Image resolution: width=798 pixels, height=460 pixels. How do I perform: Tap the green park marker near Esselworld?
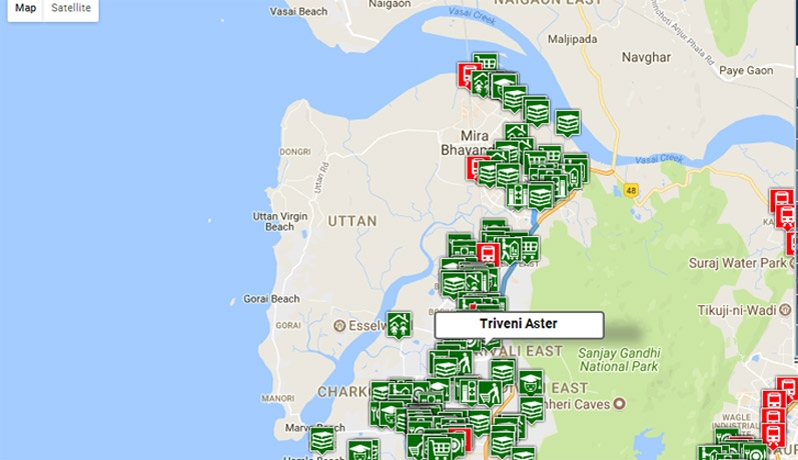[400, 324]
